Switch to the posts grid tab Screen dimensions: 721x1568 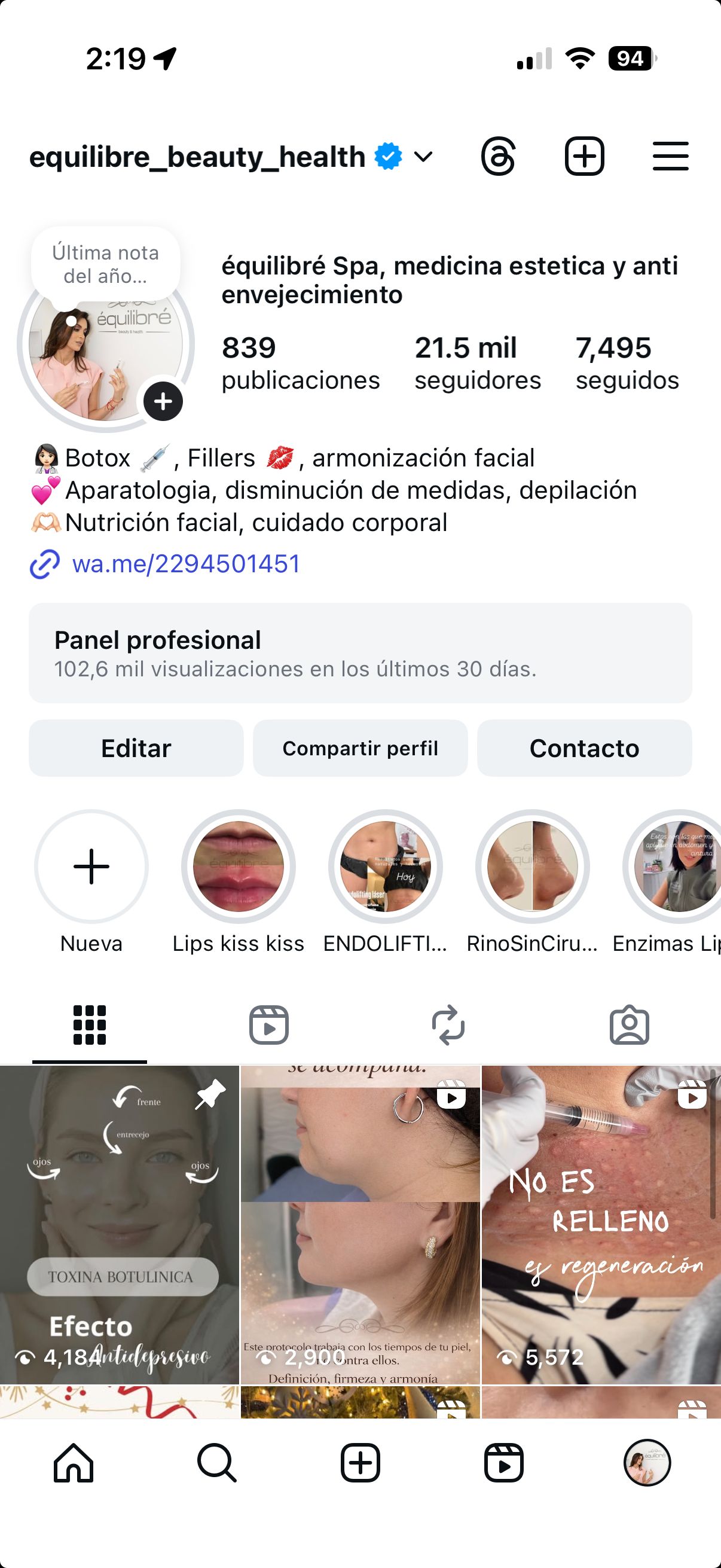click(89, 1026)
